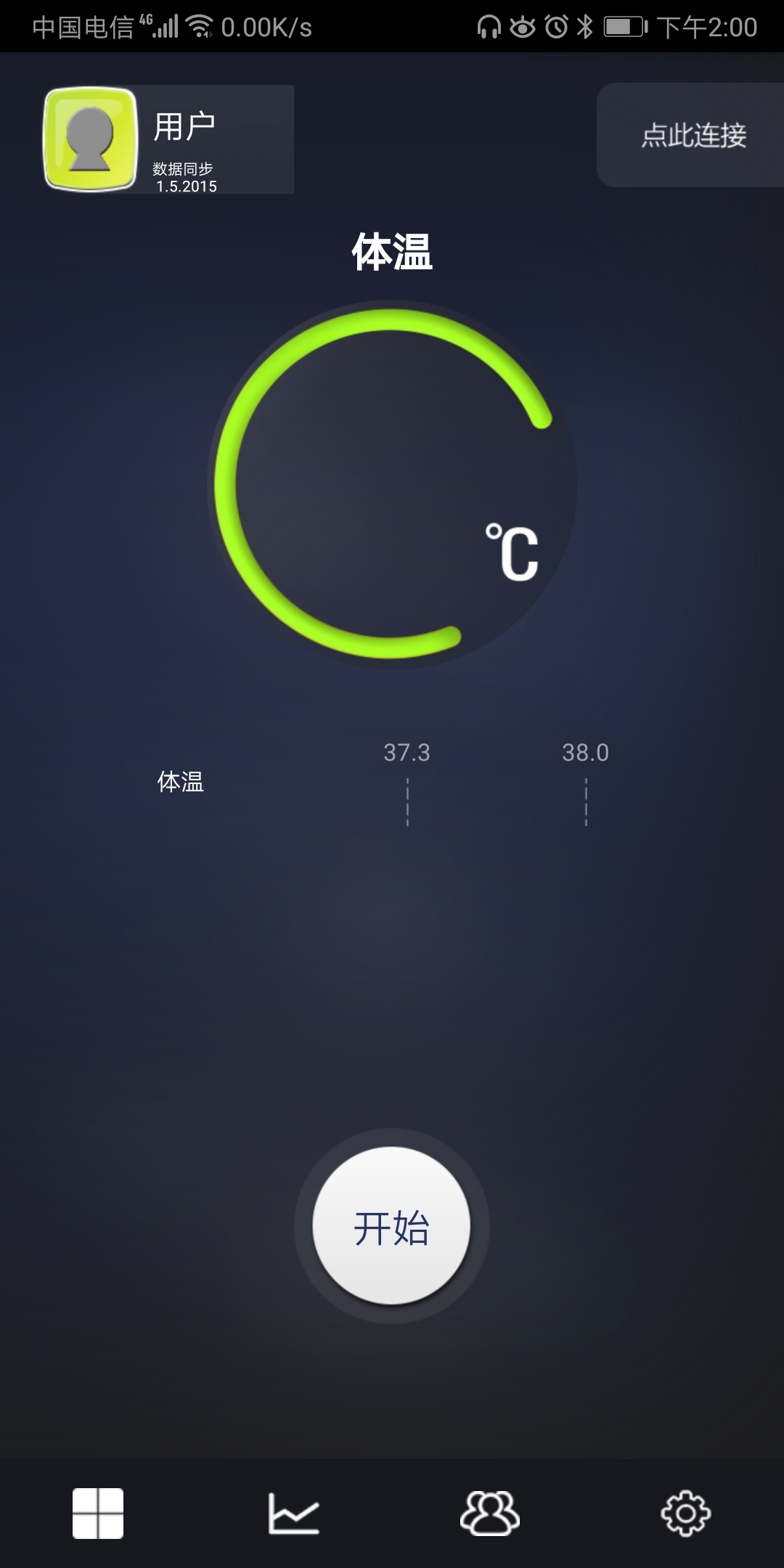Switch to the home grid tab
This screenshot has width=784, height=1568.
[98, 1513]
